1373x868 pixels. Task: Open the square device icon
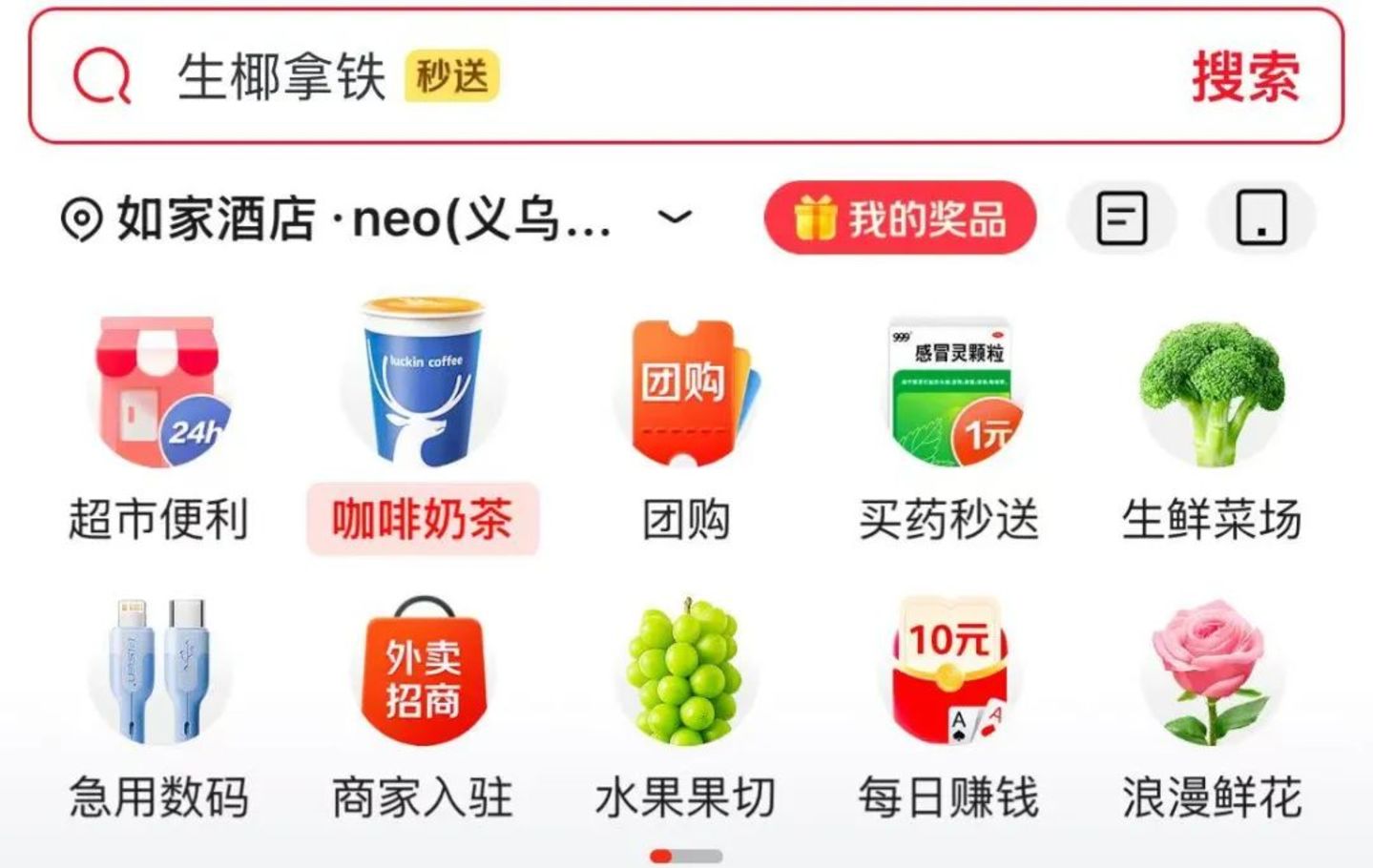(x=1260, y=218)
